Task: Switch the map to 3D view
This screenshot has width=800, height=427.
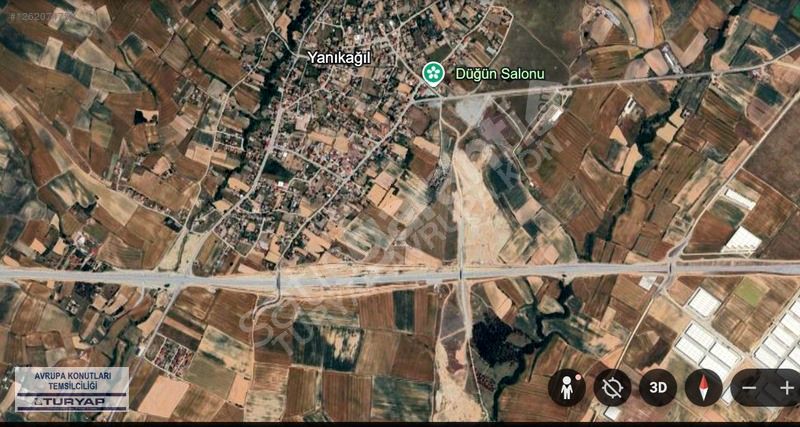Action: click(x=658, y=387)
